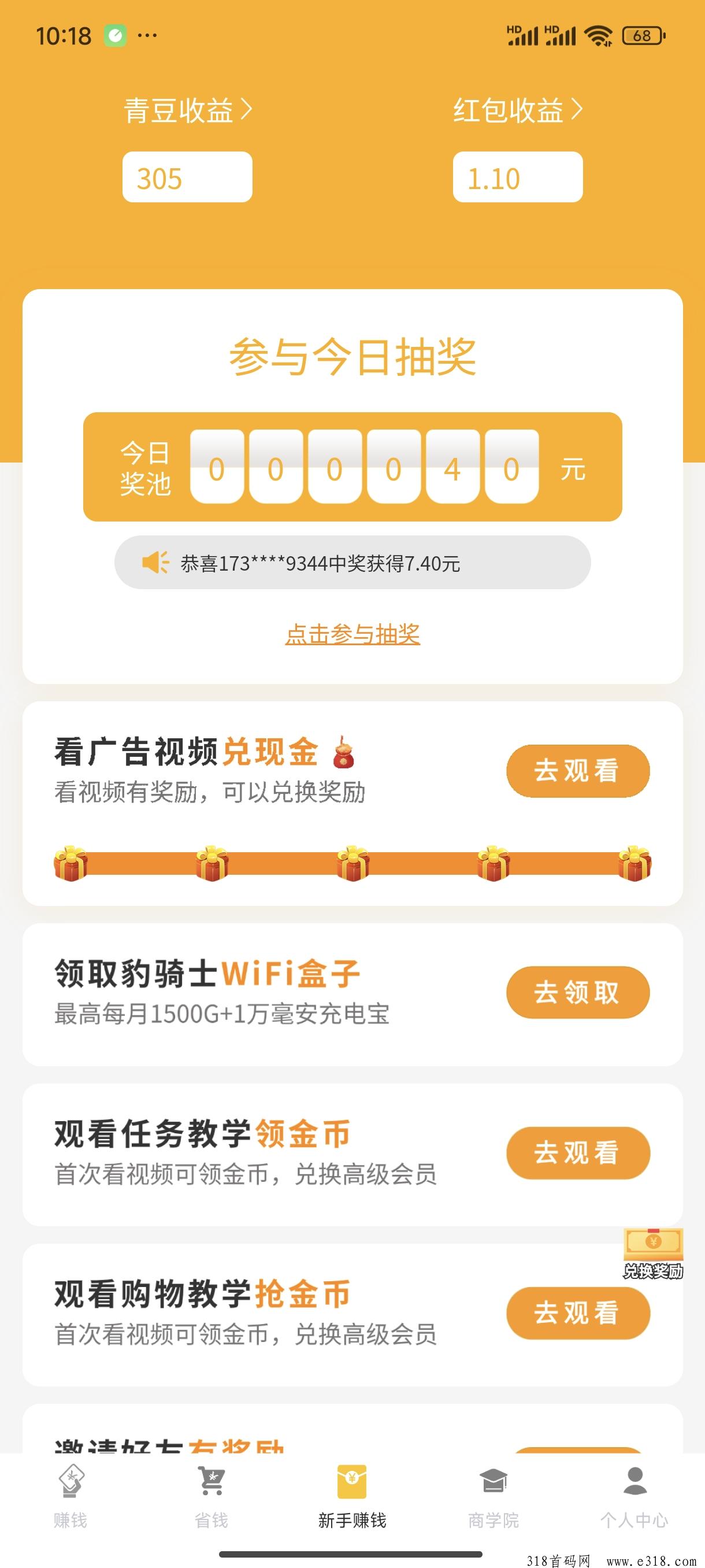The image size is (705, 1568).
Task: Tap 去观看 for 观看任务教学领金币
Action: [x=577, y=1153]
